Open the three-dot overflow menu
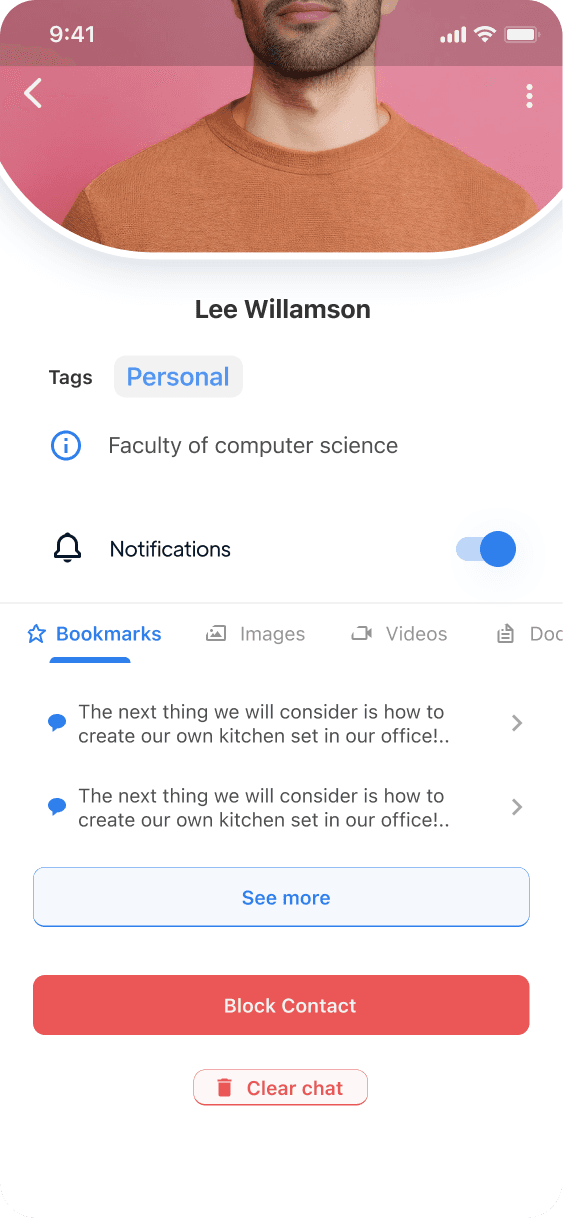This screenshot has height=1218, width=563. (529, 96)
